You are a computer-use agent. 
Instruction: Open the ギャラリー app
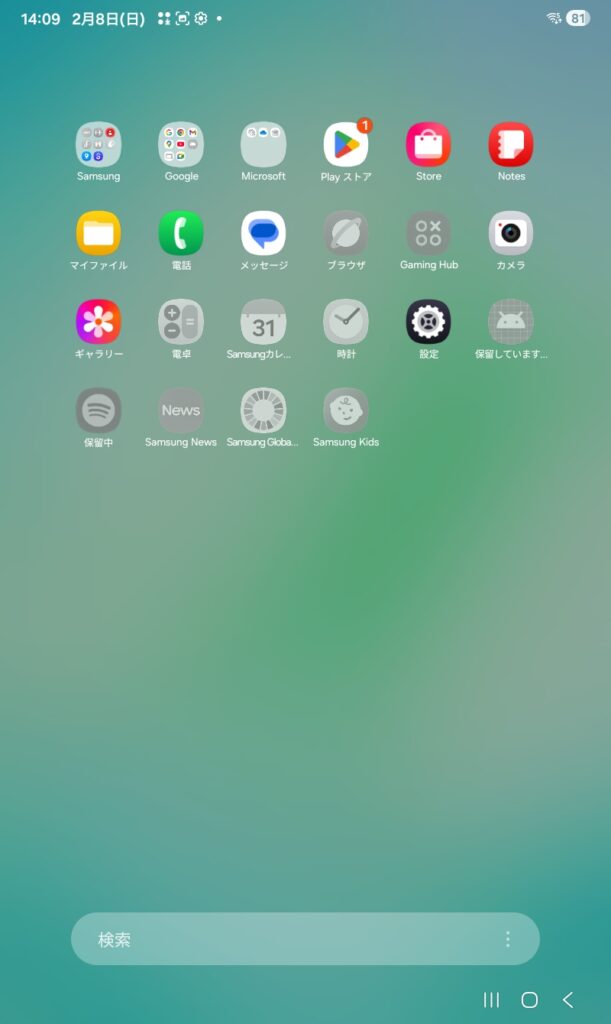click(x=98, y=322)
